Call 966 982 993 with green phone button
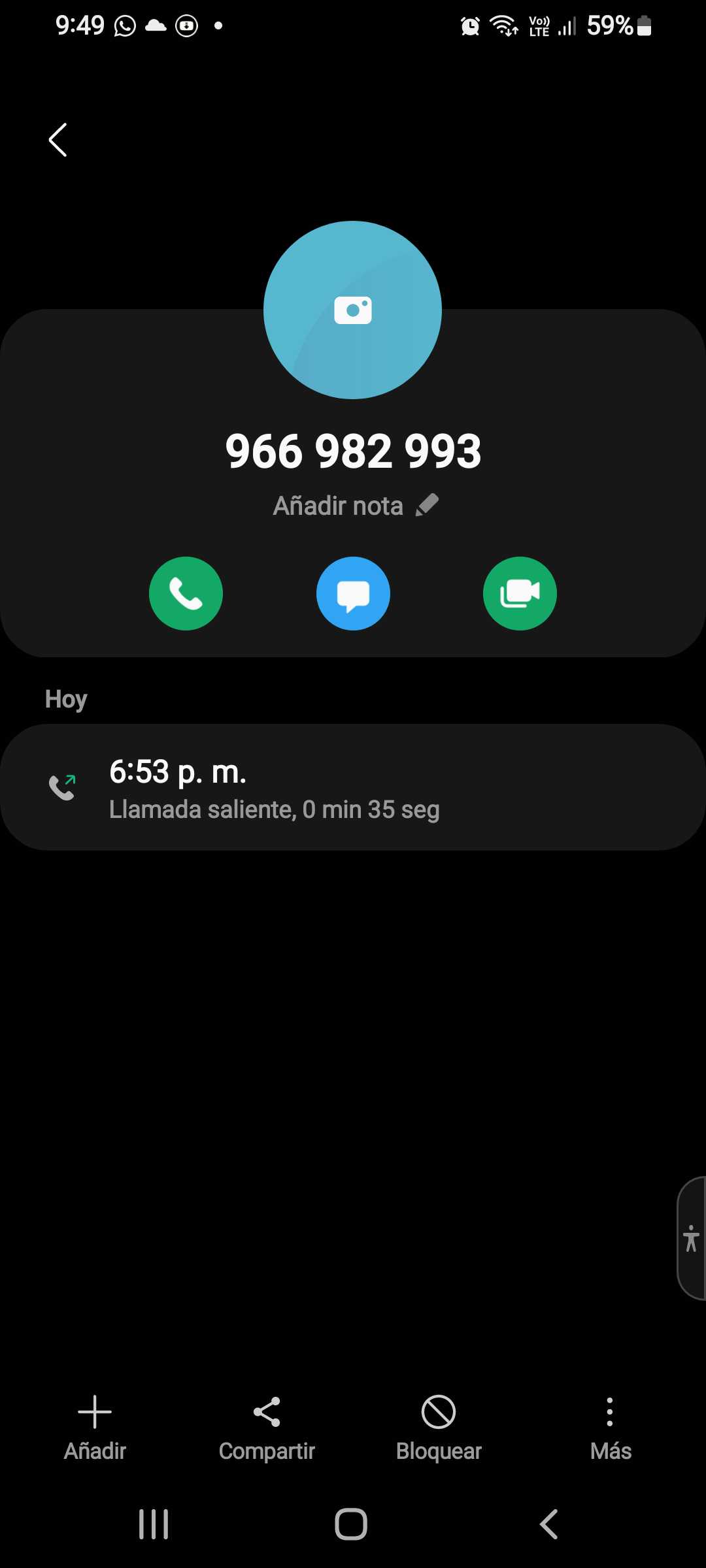The height and width of the screenshot is (1568, 706). (186, 593)
